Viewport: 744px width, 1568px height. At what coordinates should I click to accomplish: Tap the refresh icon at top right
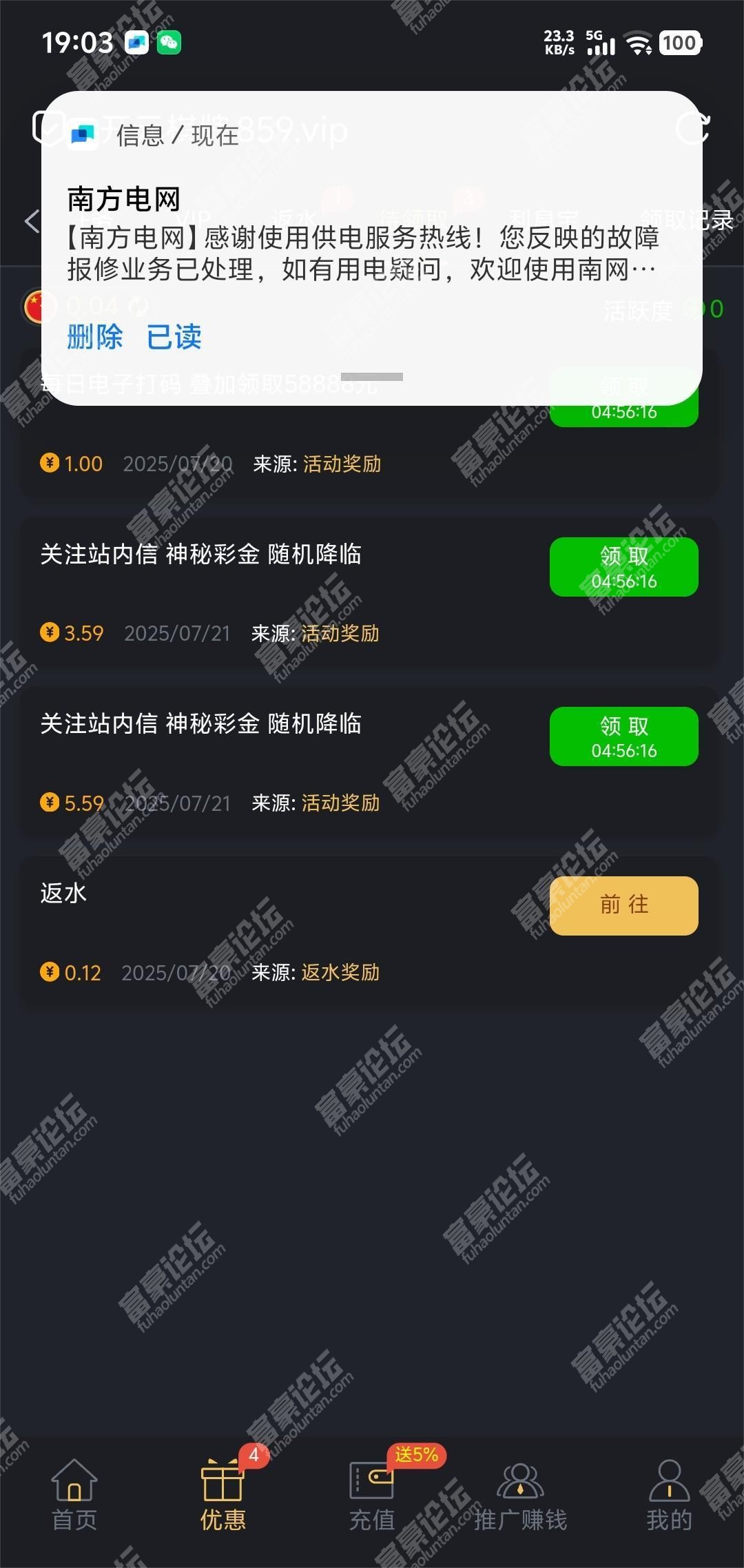(692, 128)
